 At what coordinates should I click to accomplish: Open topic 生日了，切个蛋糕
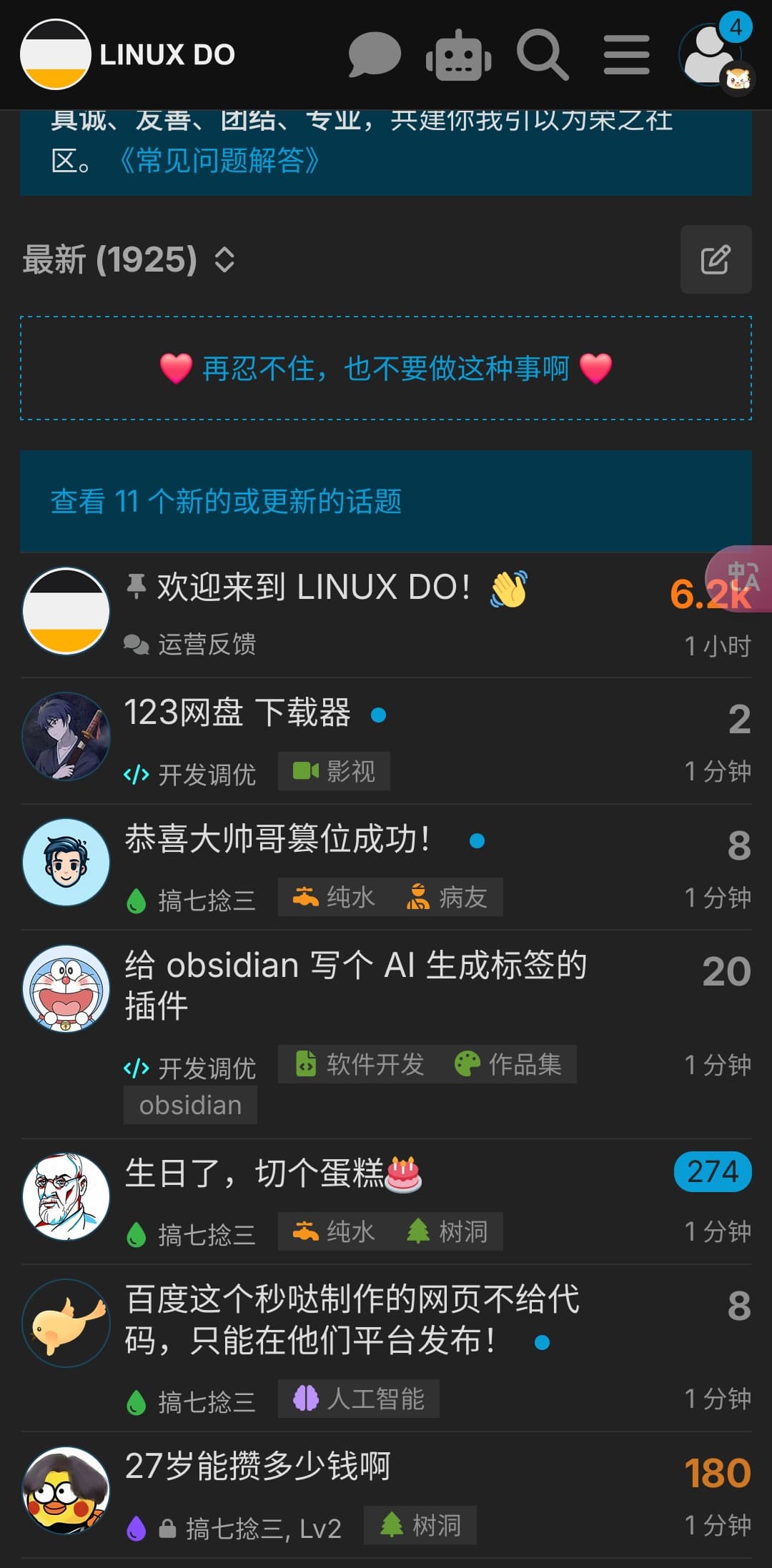(x=273, y=1173)
